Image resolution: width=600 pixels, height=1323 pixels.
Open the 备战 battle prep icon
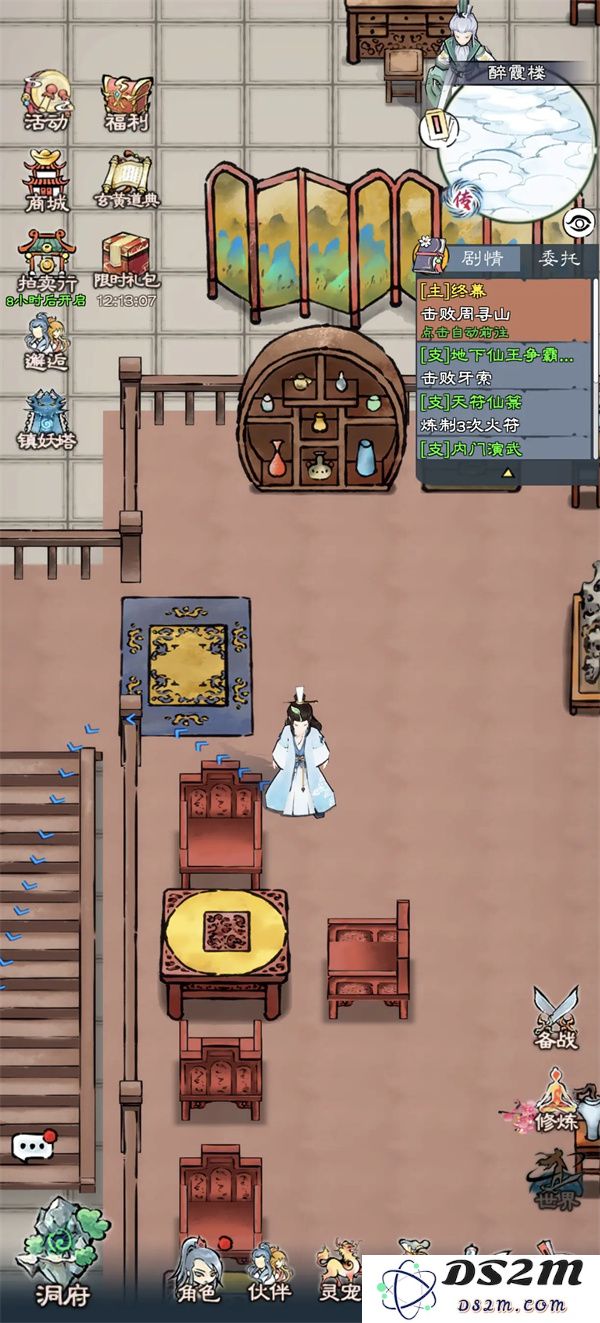[555, 1015]
